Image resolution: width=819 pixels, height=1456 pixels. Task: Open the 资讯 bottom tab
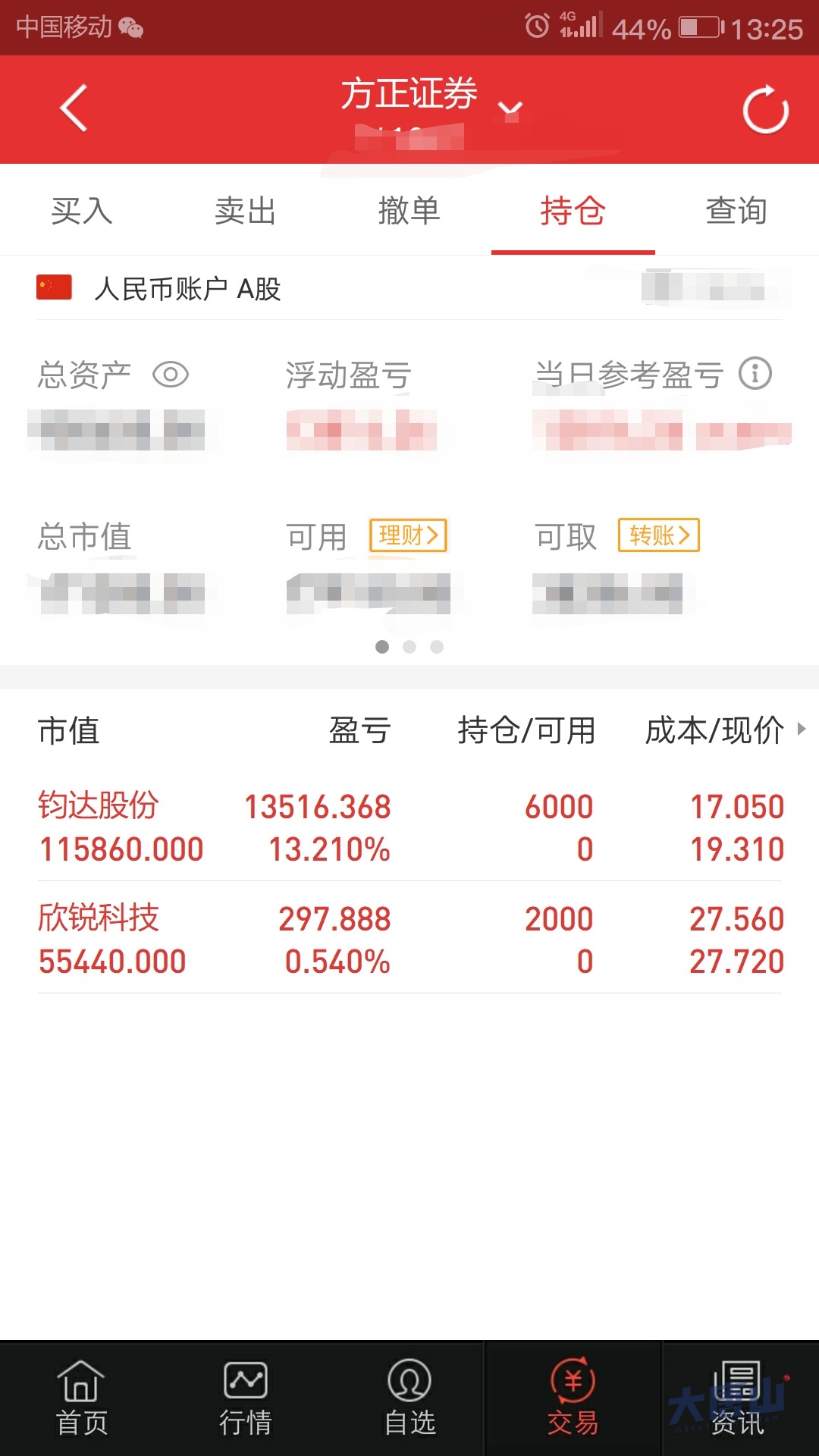coord(739,1399)
